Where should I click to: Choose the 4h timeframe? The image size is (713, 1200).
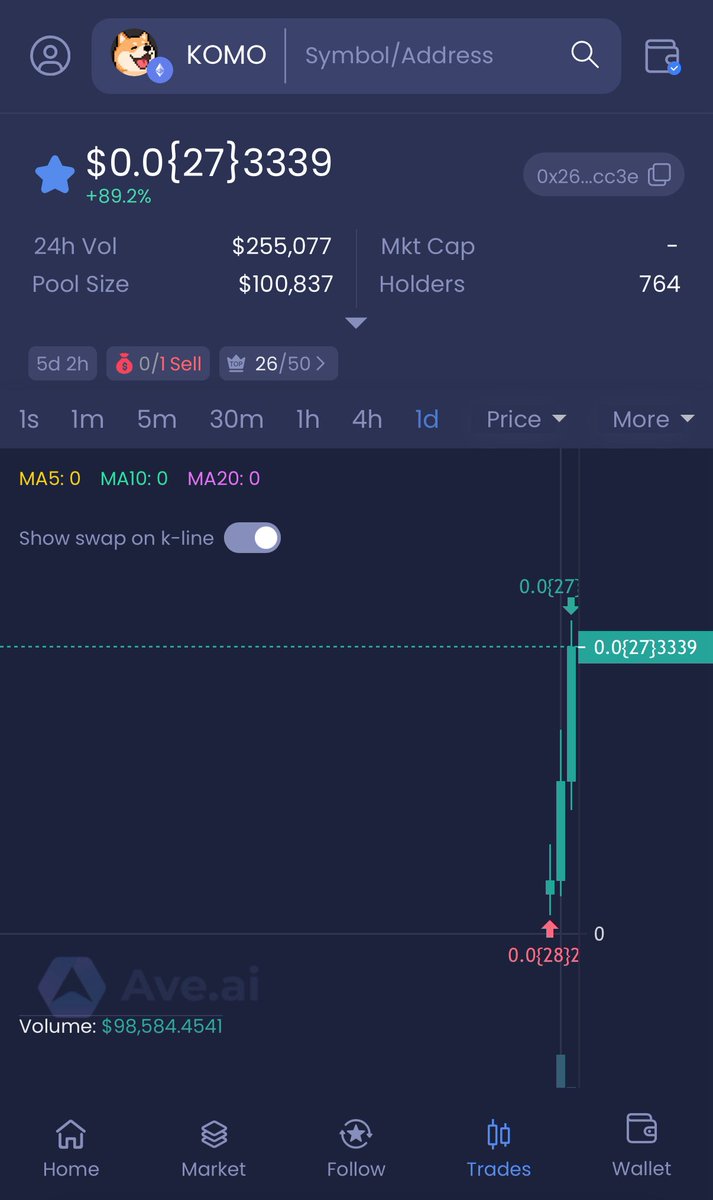coord(367,419)
